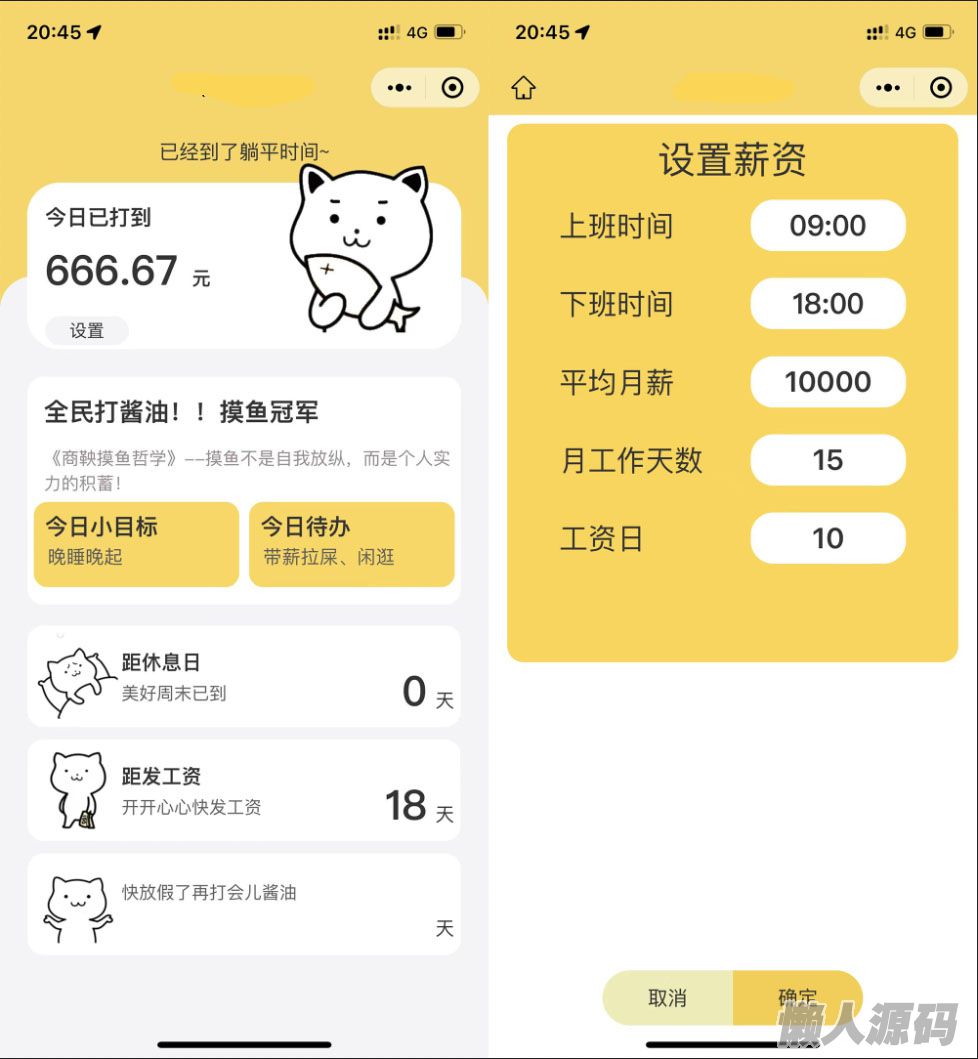Open the 距休息日 countdown row
978x1059 pixels.
click(243, 677)
